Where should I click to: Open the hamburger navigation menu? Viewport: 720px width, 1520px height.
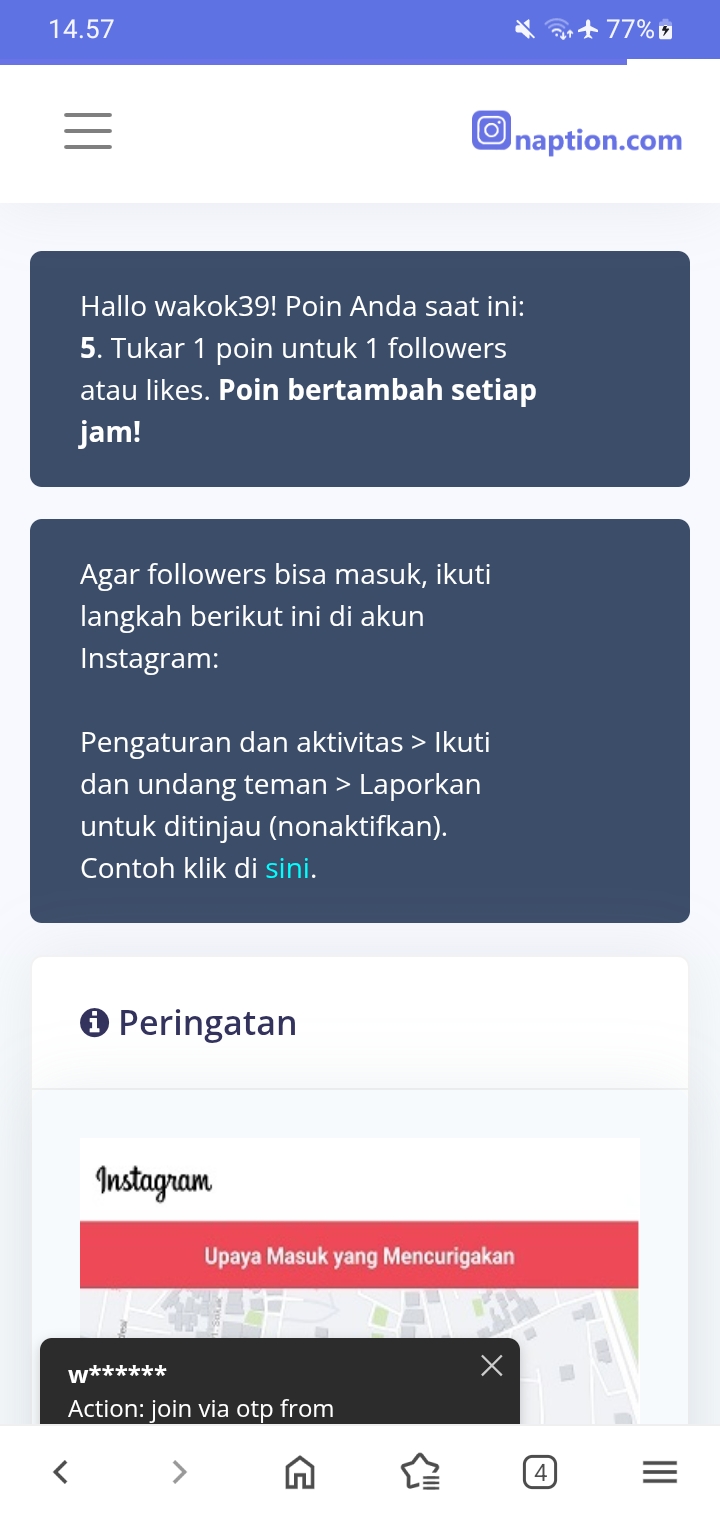(88, 131)
